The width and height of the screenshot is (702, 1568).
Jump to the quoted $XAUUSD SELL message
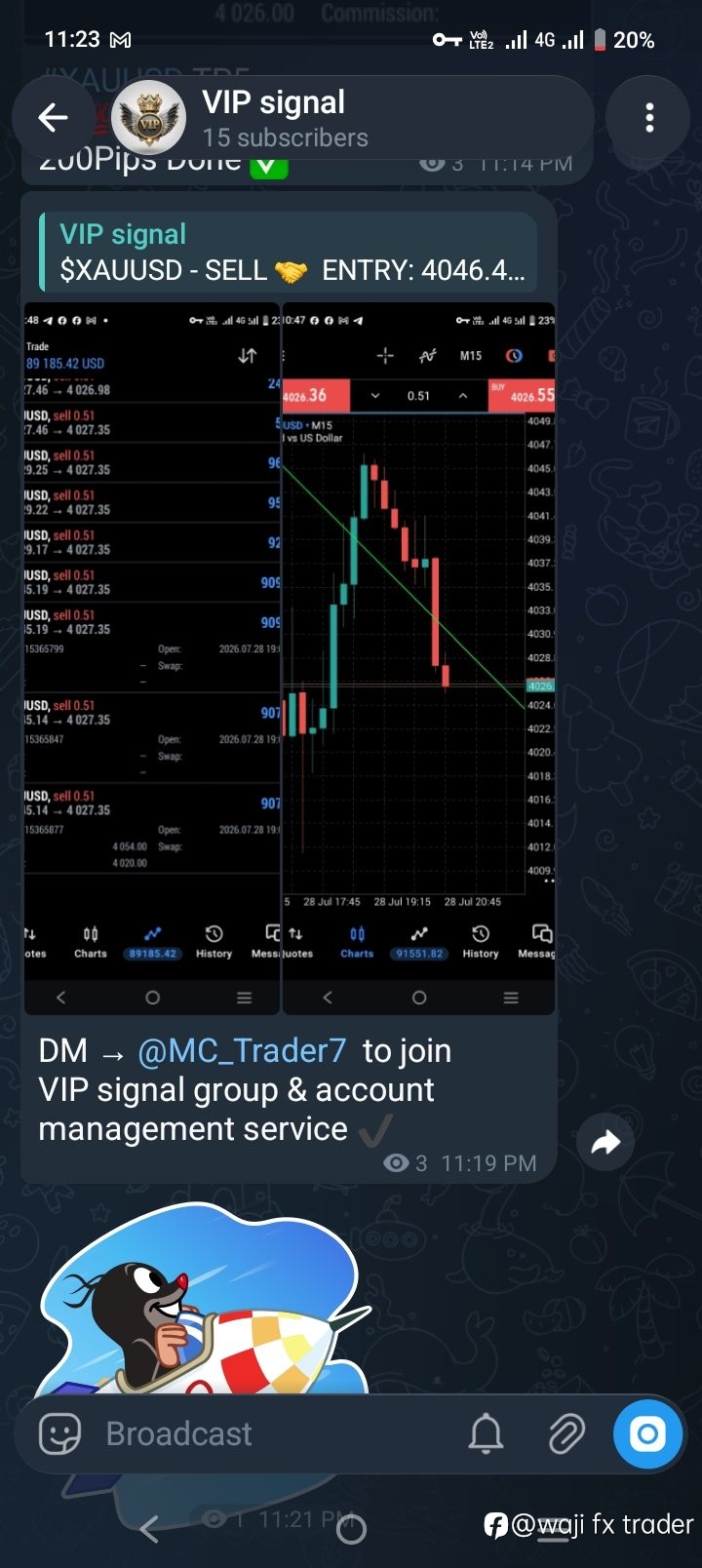[289, 252]
